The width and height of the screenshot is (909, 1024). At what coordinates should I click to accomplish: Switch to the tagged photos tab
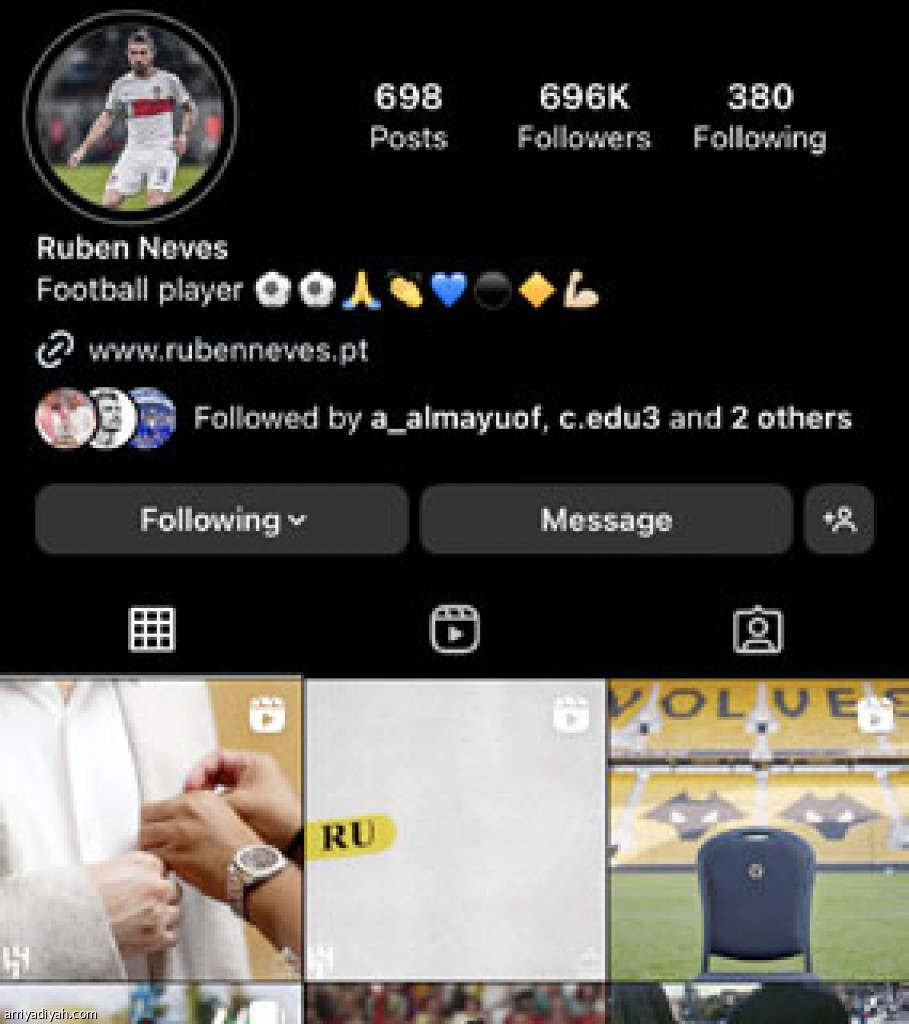758,630
